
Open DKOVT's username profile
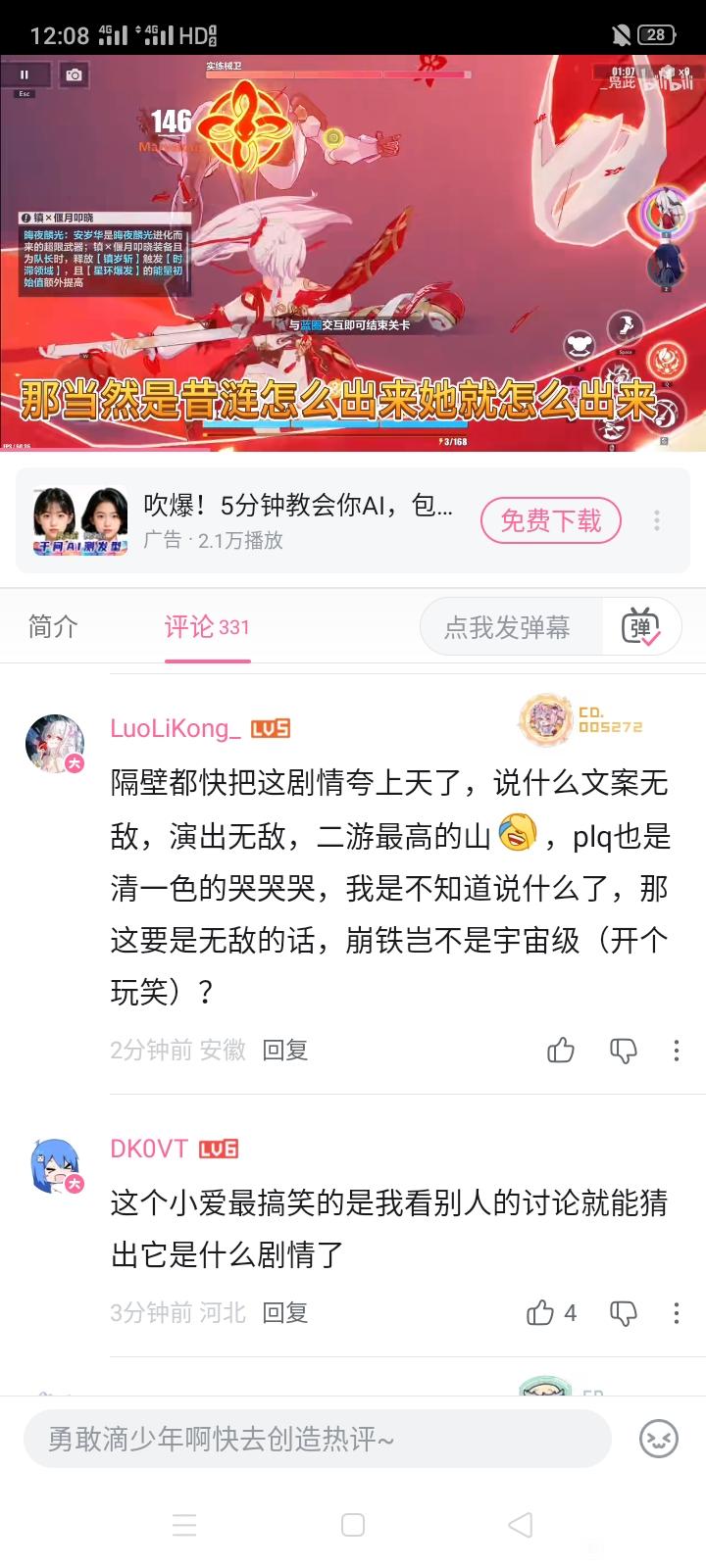pos(149,1149)
